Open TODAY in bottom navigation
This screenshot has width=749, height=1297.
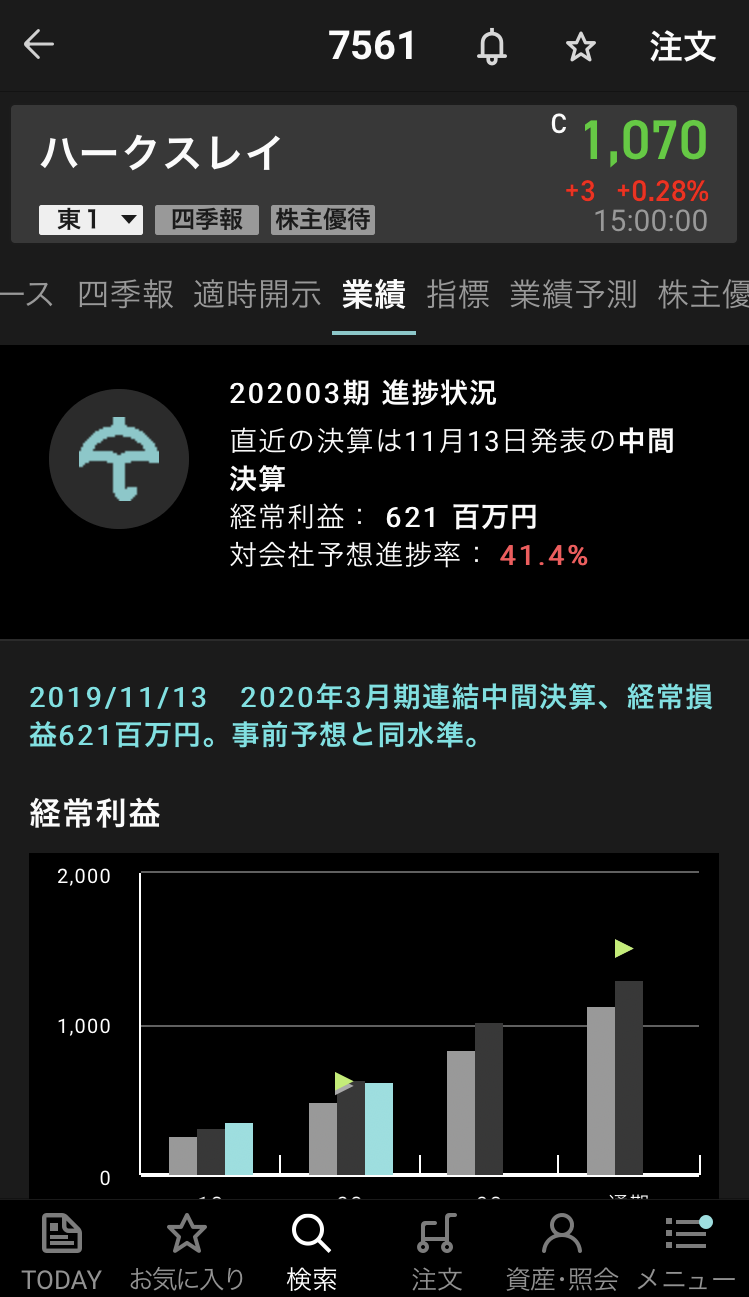pyautogui.click(x=62, y=1250)
